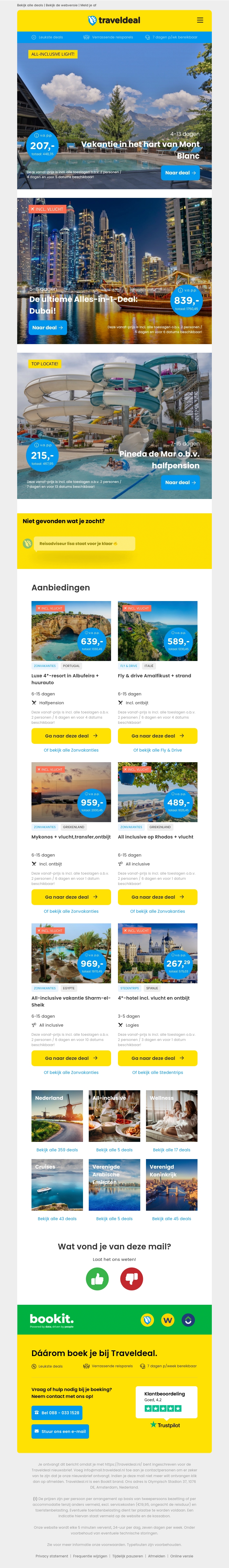Go to the Fly & drive Amalfikust deal
This screenshot has height=1568, width=229.
click(157, 736)
